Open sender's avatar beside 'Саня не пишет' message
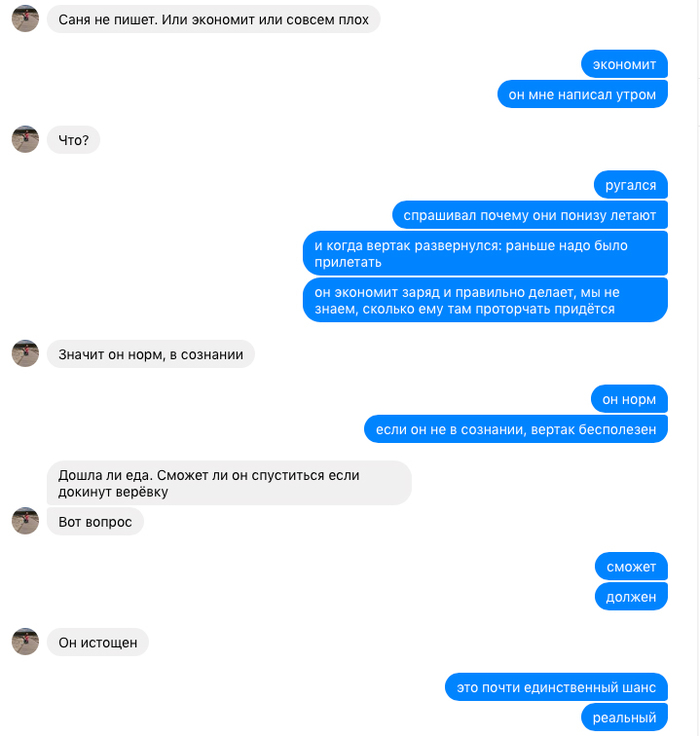Image resolution: width=700 pixels, height=736 pixels. [25, 18]
